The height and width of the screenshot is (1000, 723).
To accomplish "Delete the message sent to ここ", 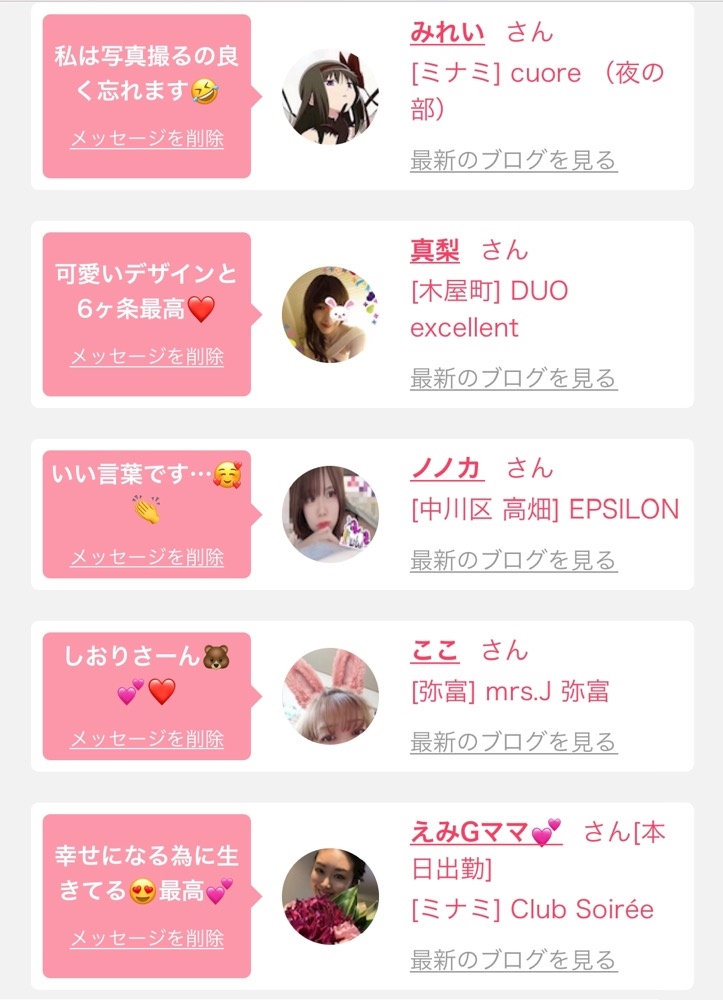I will 147,739.
